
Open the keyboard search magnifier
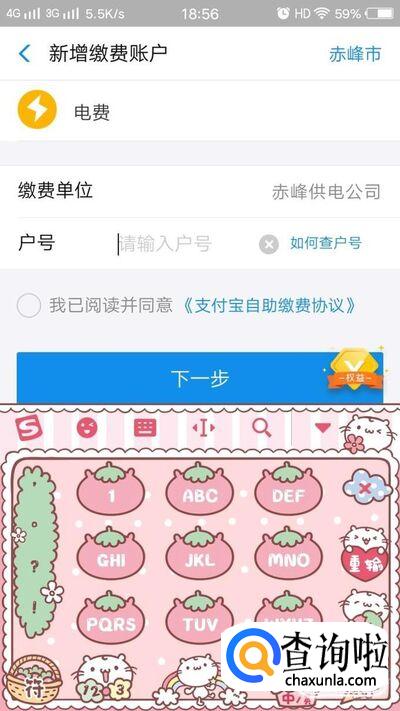click(x=262, y=427)
